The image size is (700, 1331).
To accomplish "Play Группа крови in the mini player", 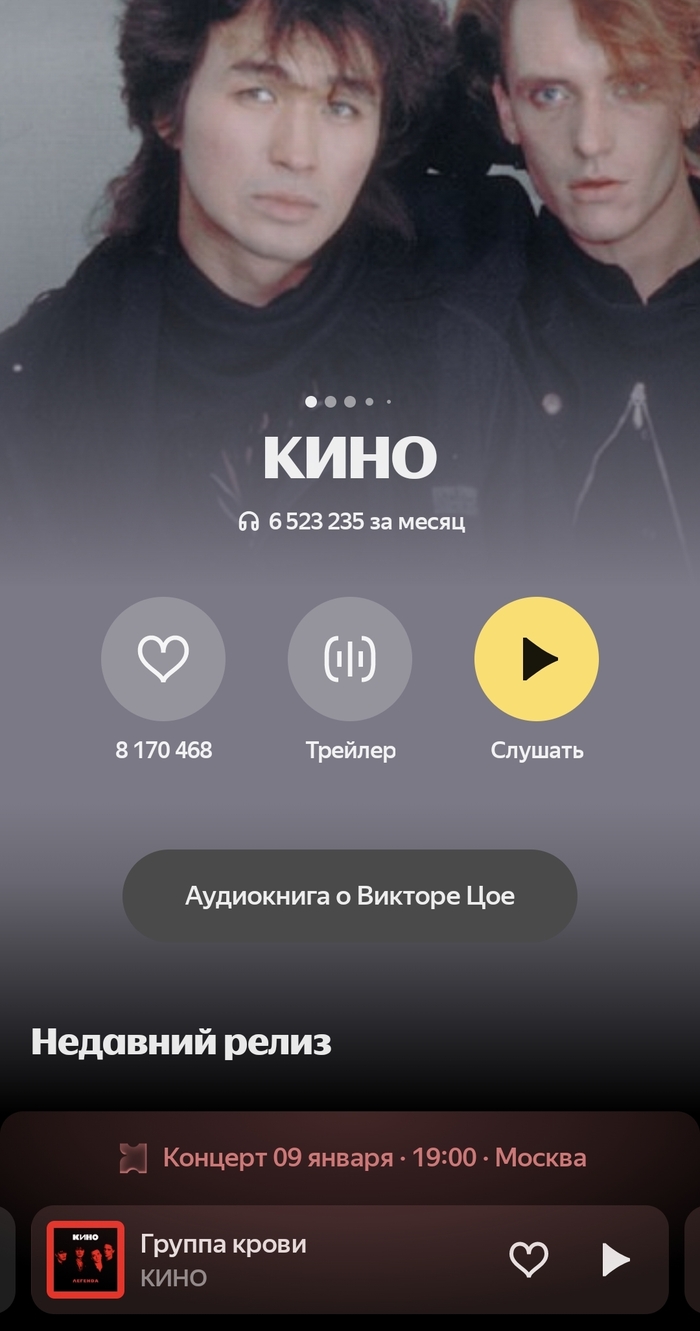I will pyautogui.click(x=615, y=1259).
